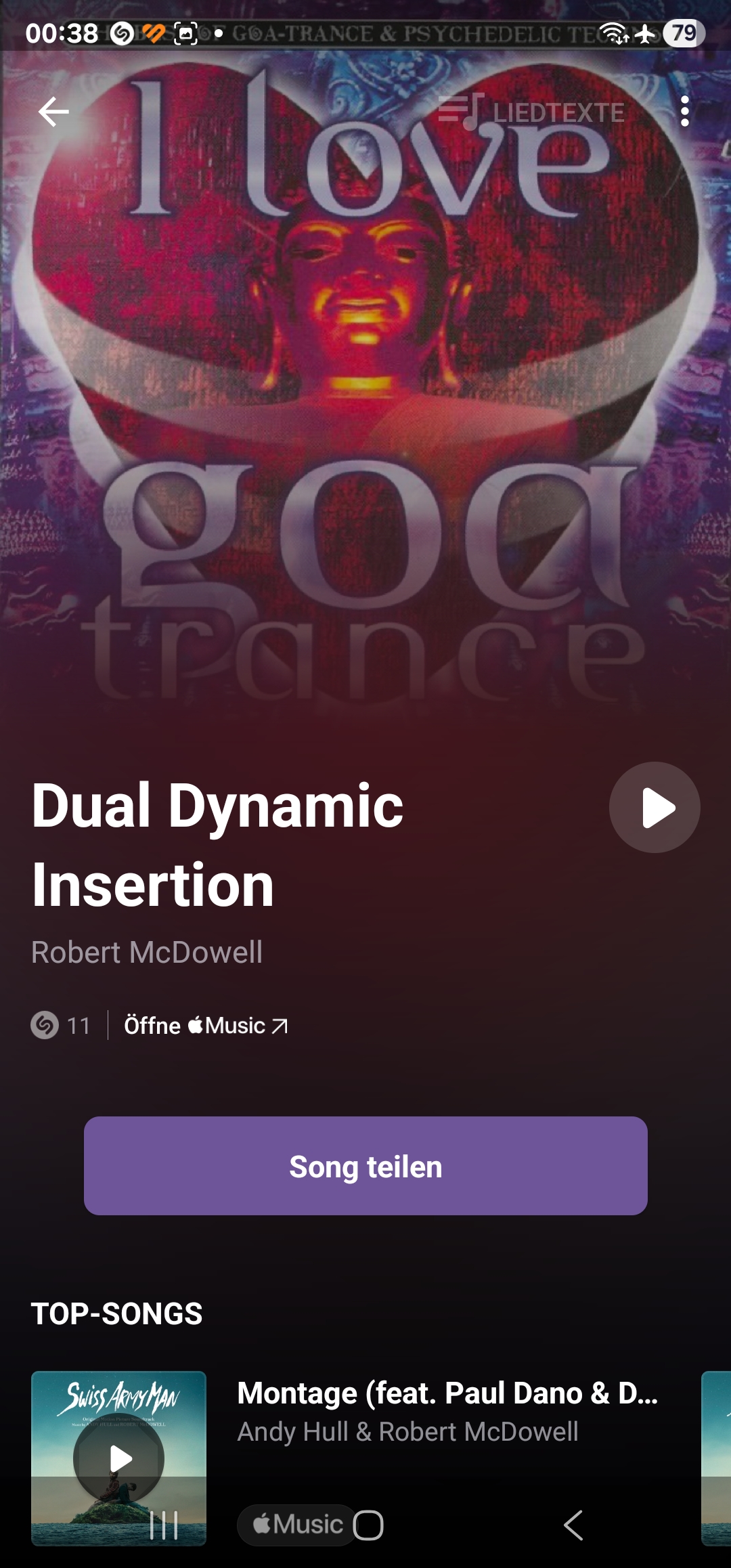The height and width of the screenshot is (1568, 731).
Task: Go back with the top-left arrow
Action: 53,112
